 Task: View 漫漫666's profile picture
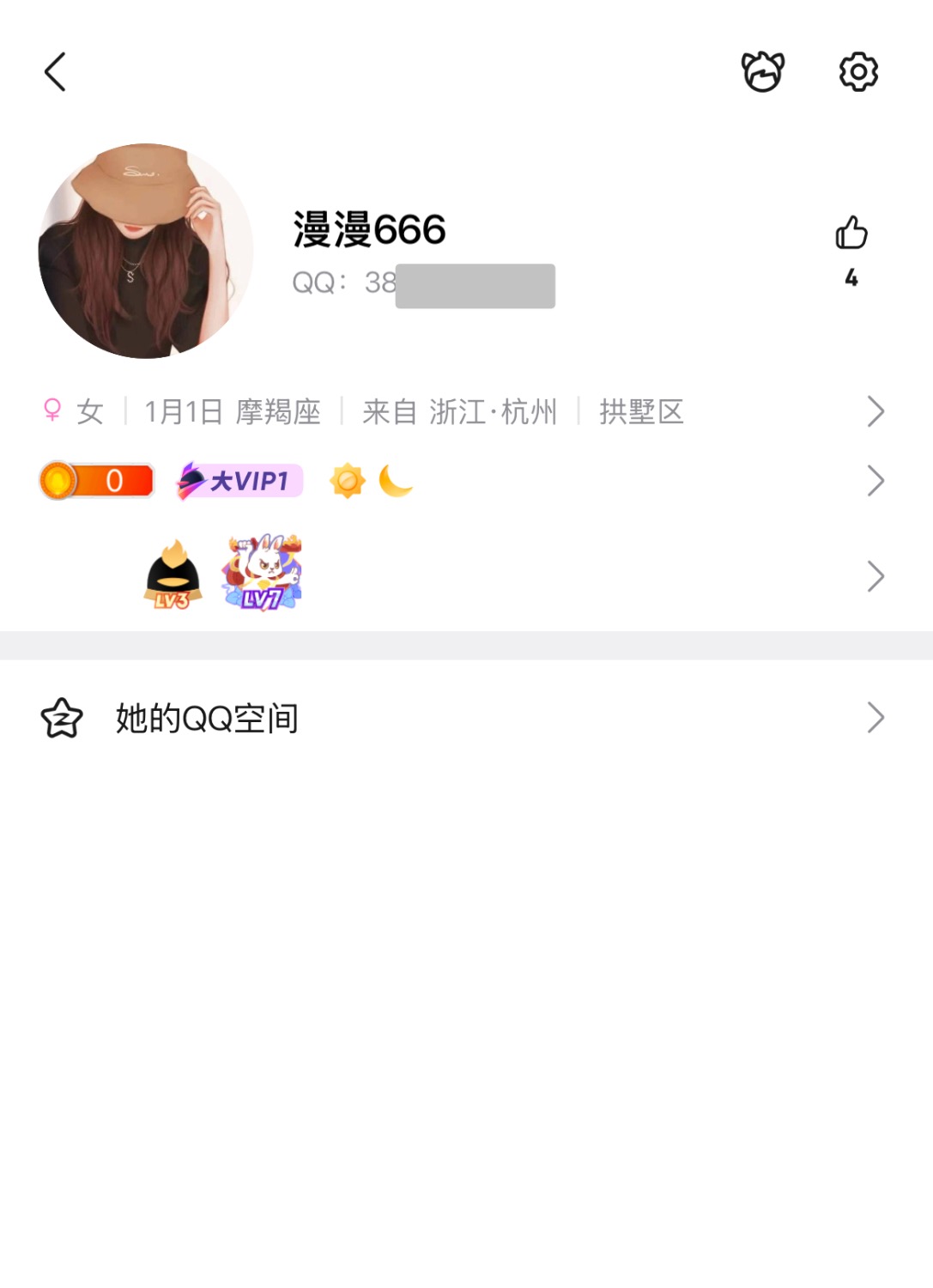(146, 251)
